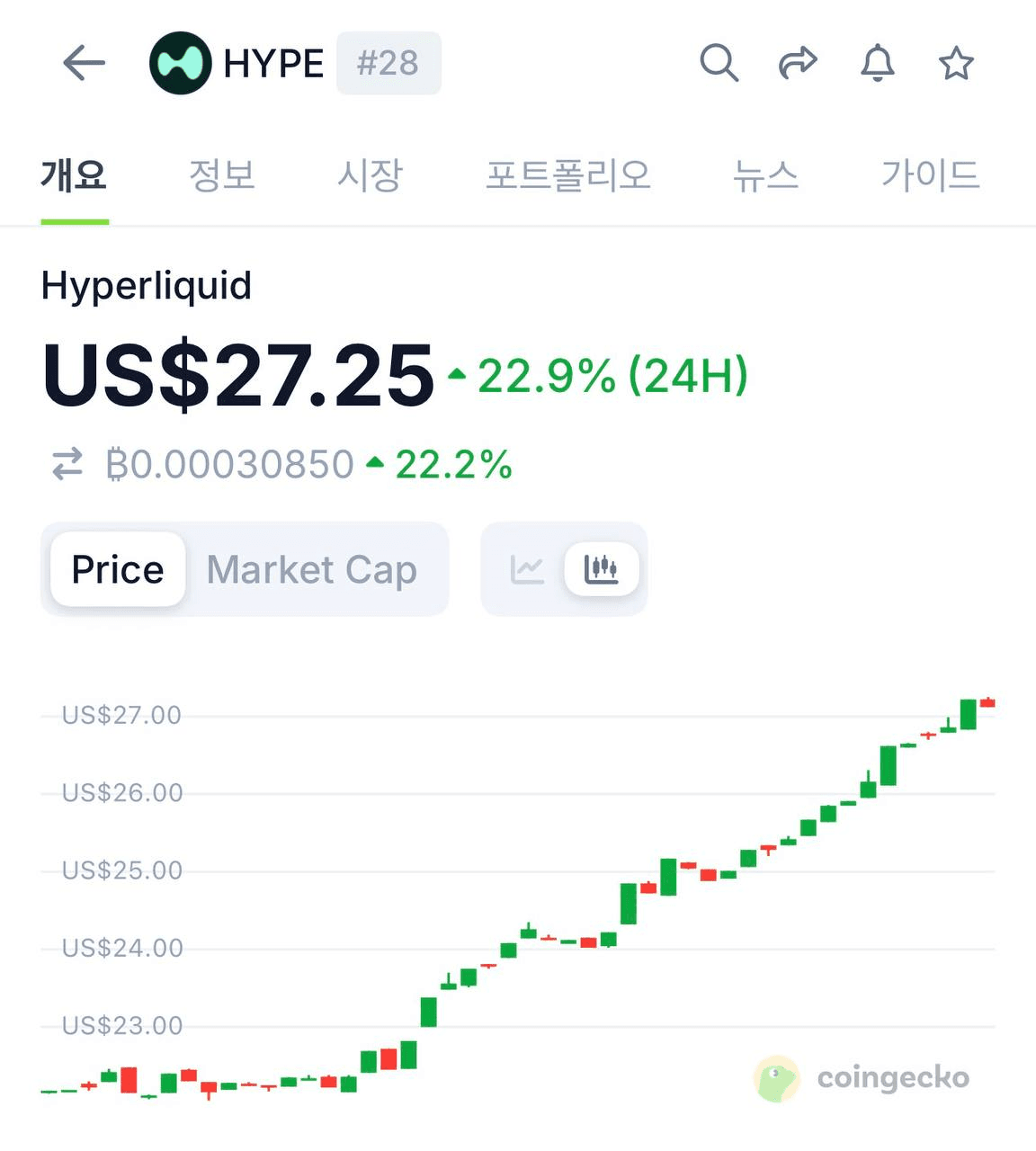Switch to line chart view
This screenshot has height=1151, width=1036.
[x=527, y=569]
